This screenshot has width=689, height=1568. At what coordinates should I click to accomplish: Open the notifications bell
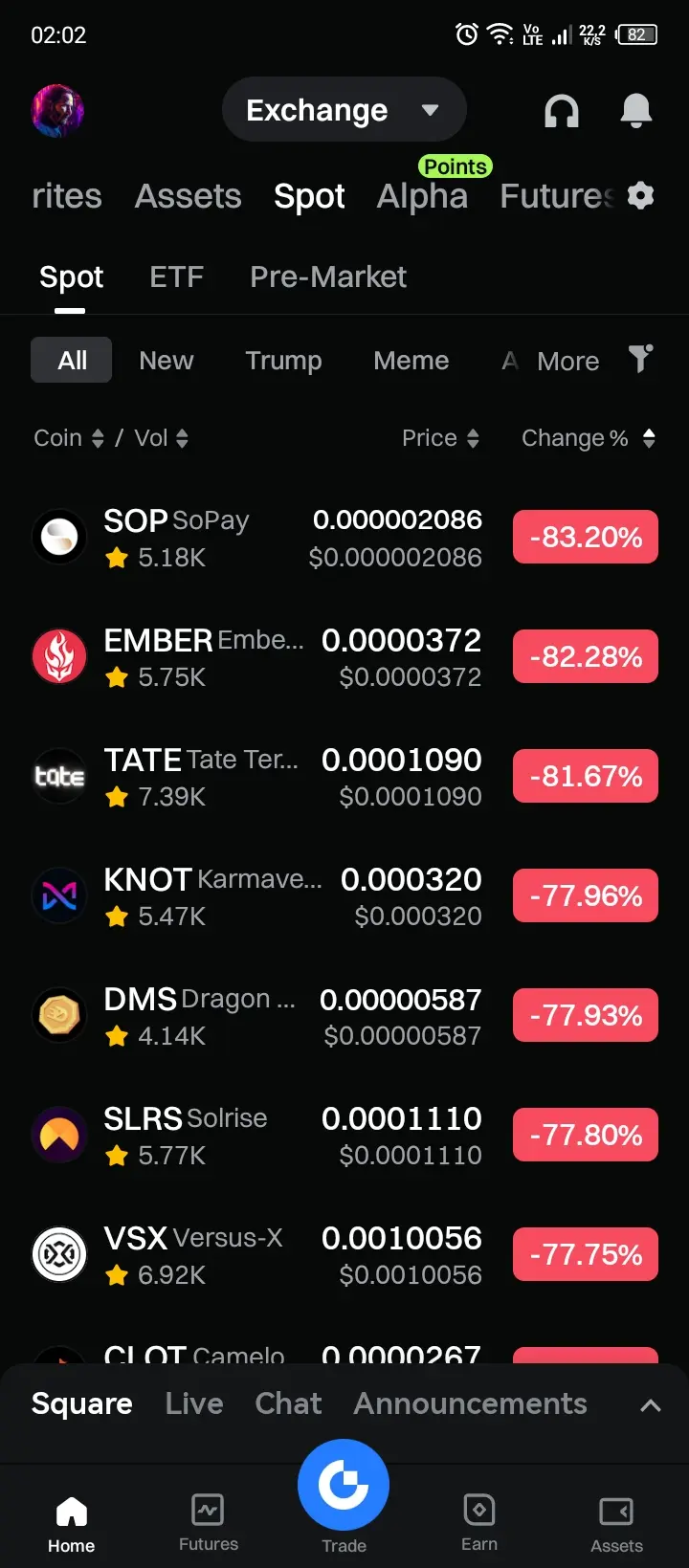635,111
